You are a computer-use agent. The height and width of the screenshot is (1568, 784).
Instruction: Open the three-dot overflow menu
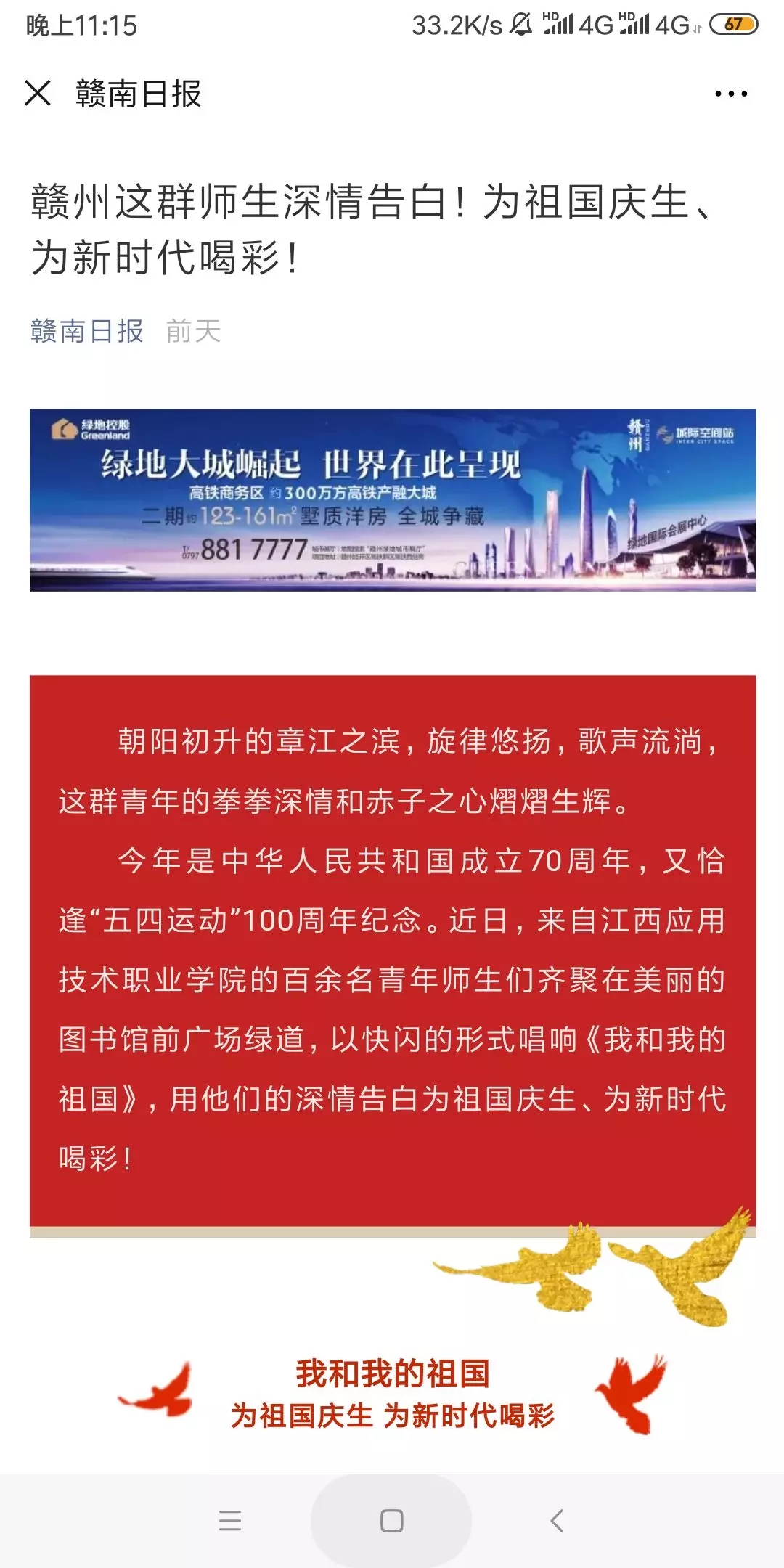click(731, 94)
